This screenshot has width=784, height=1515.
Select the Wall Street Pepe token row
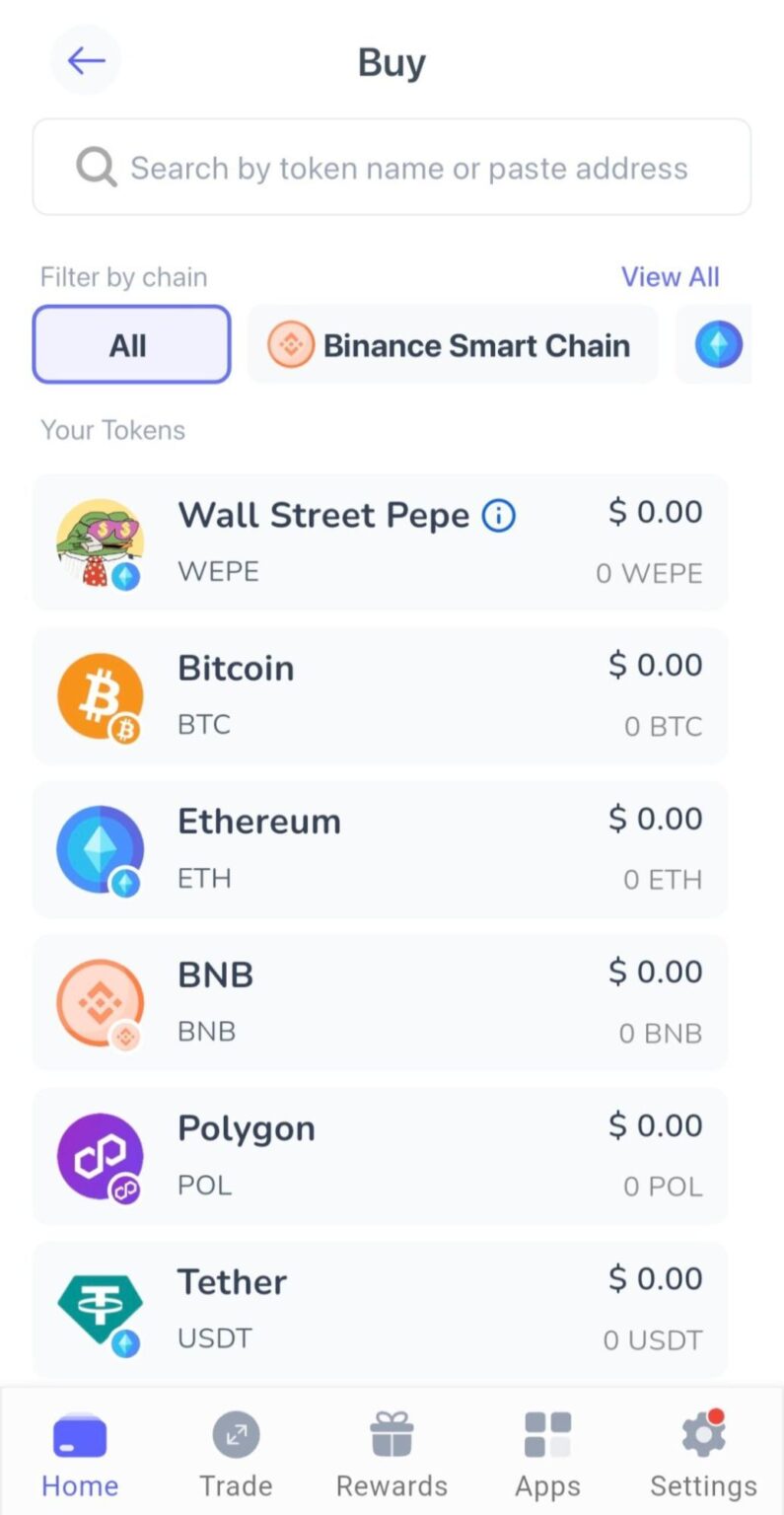pos(380,541)
